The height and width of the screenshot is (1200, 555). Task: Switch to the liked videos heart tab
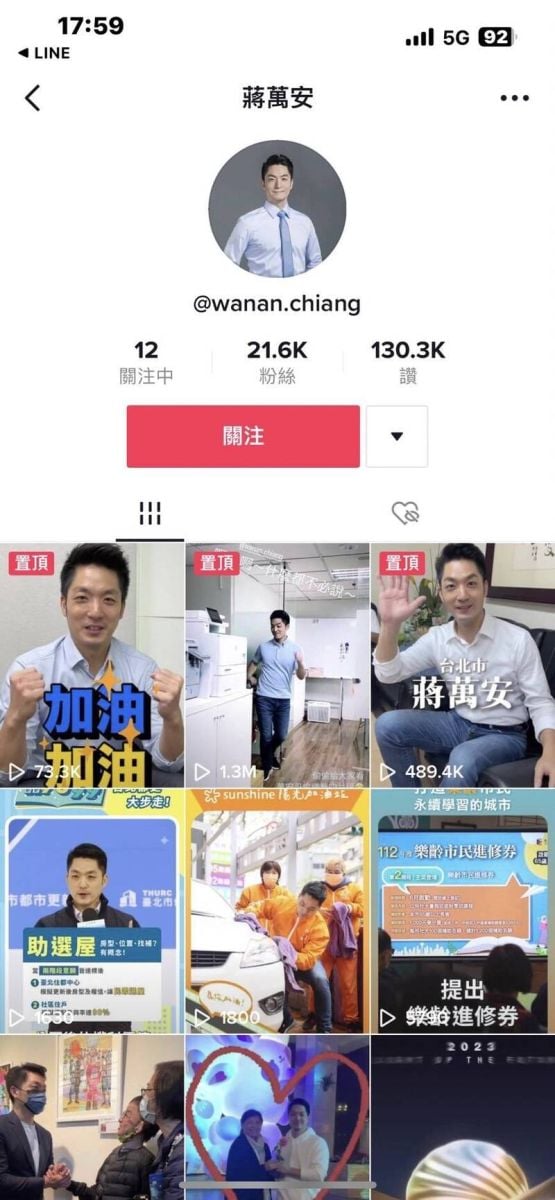pyautogui.click(x=405, y=514)
